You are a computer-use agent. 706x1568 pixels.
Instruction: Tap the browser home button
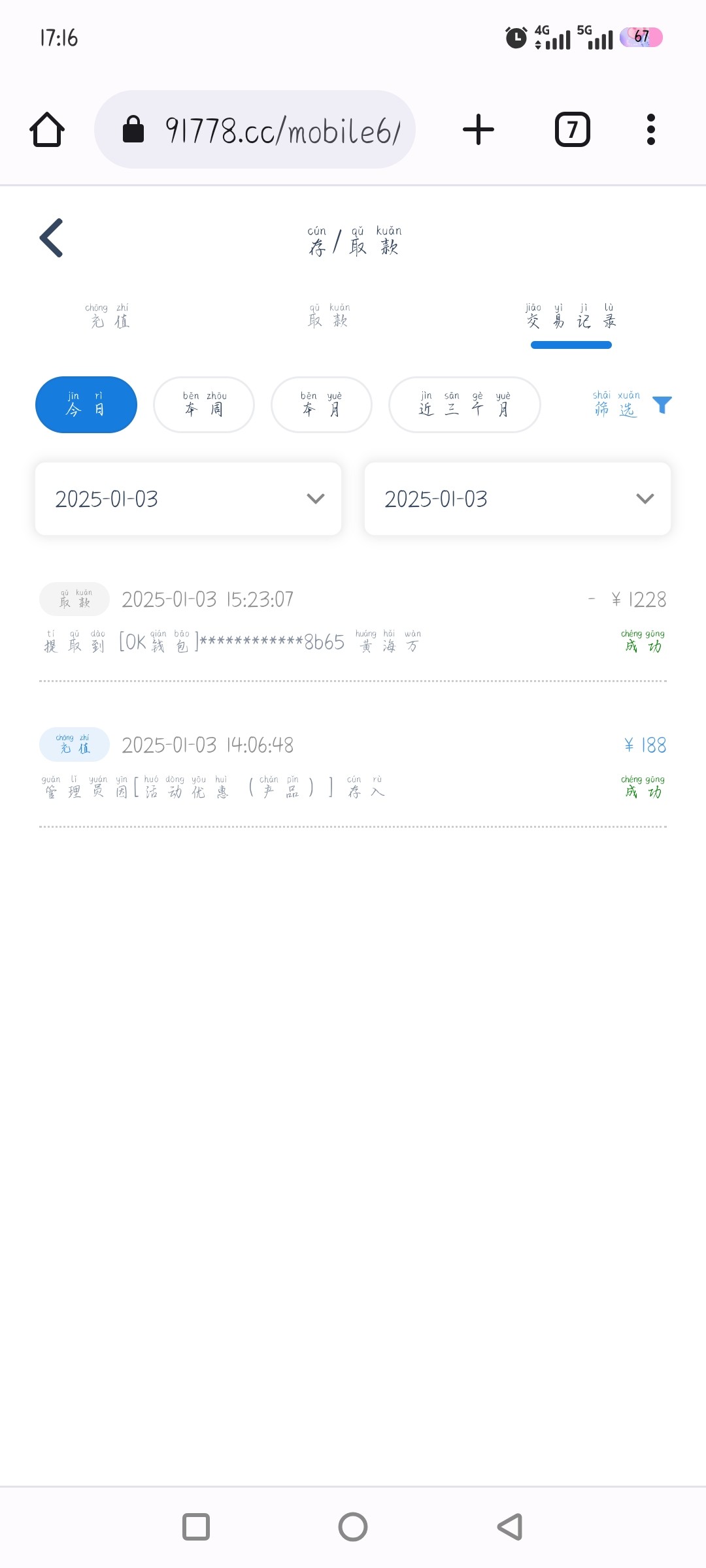tap(47, 129)
